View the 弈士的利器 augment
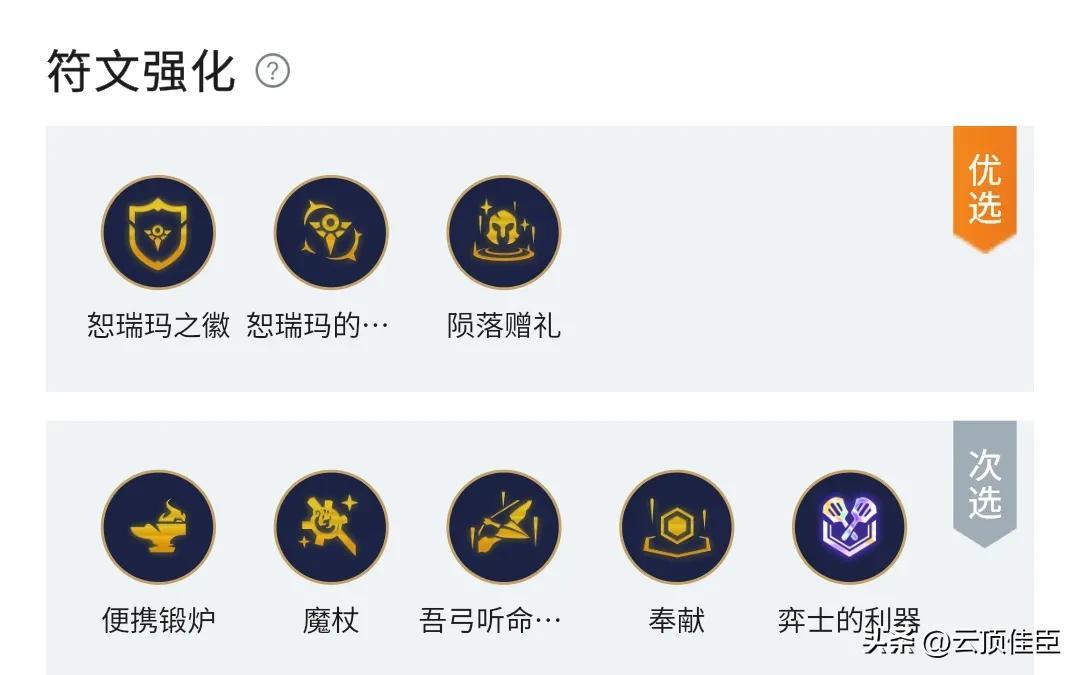1080x675 pixels. tap(849, 527)
